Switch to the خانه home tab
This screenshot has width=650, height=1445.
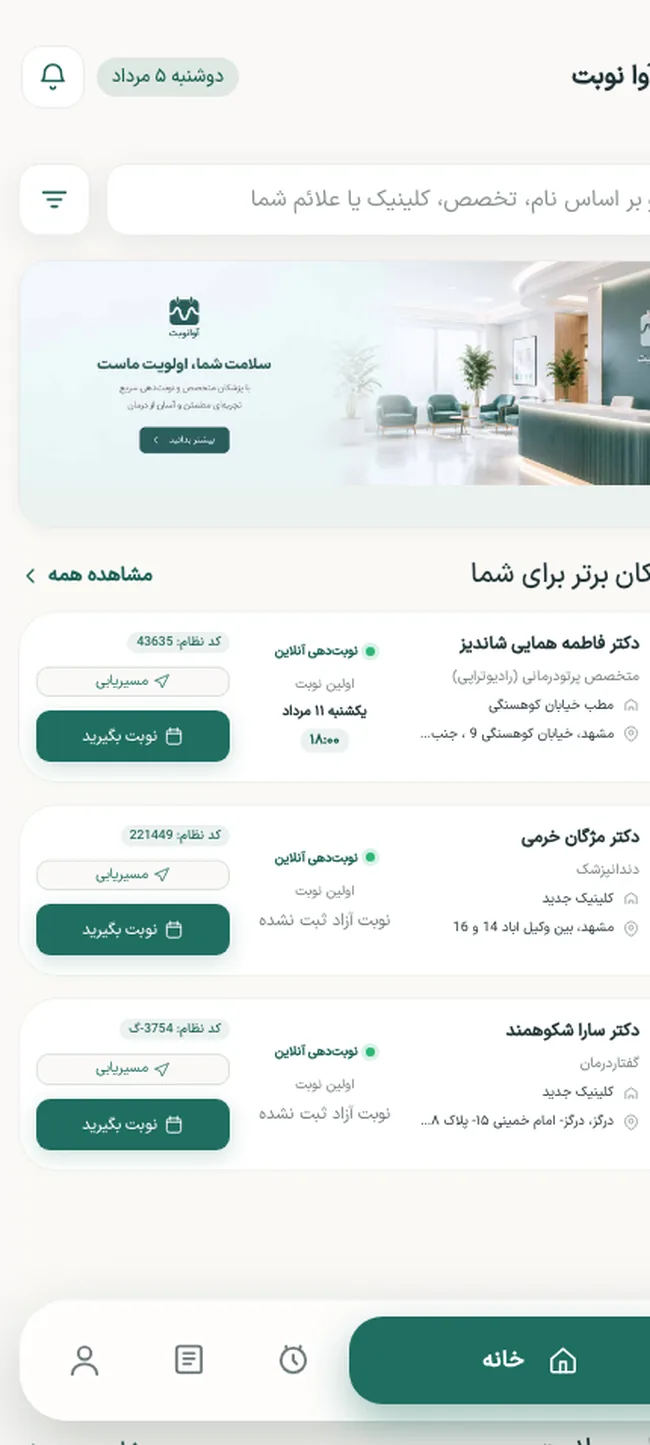coord(500,1360)
